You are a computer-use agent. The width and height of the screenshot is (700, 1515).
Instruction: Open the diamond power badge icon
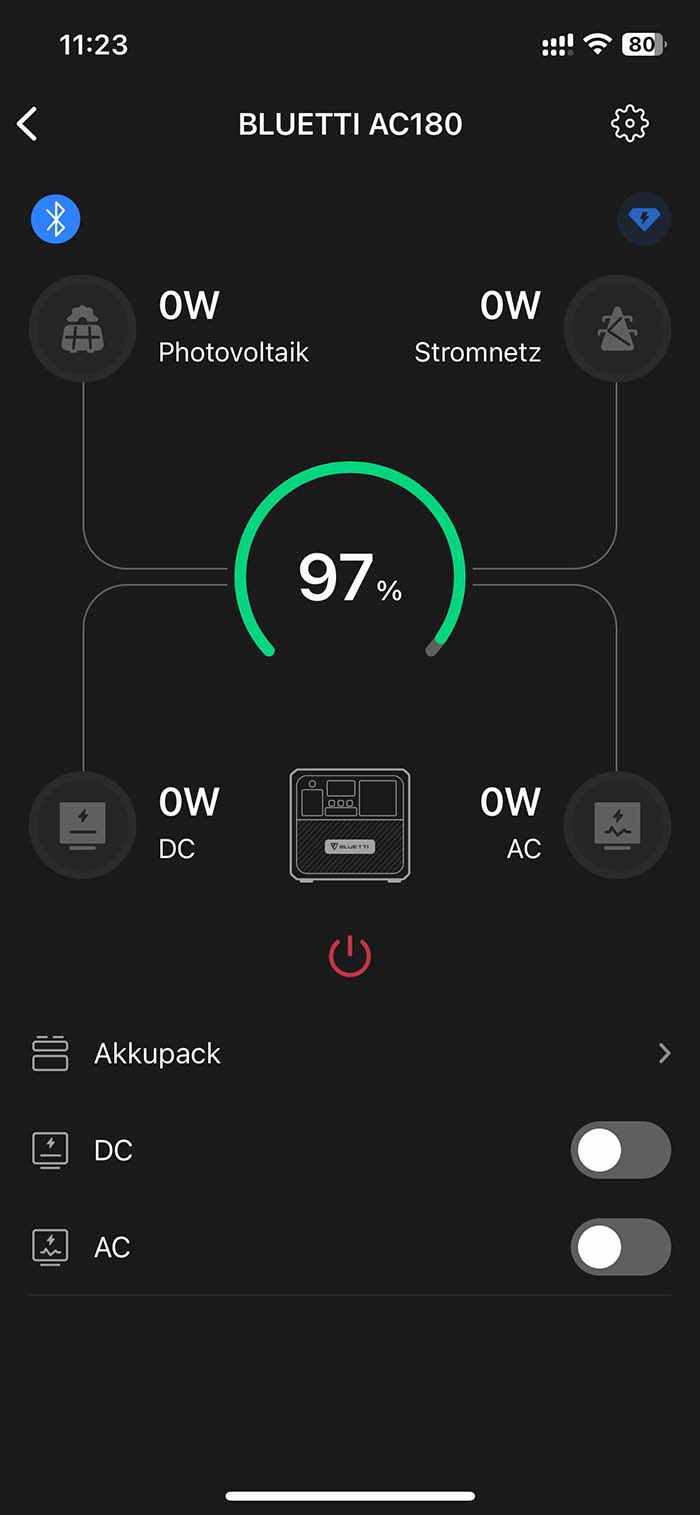point(643,219)
